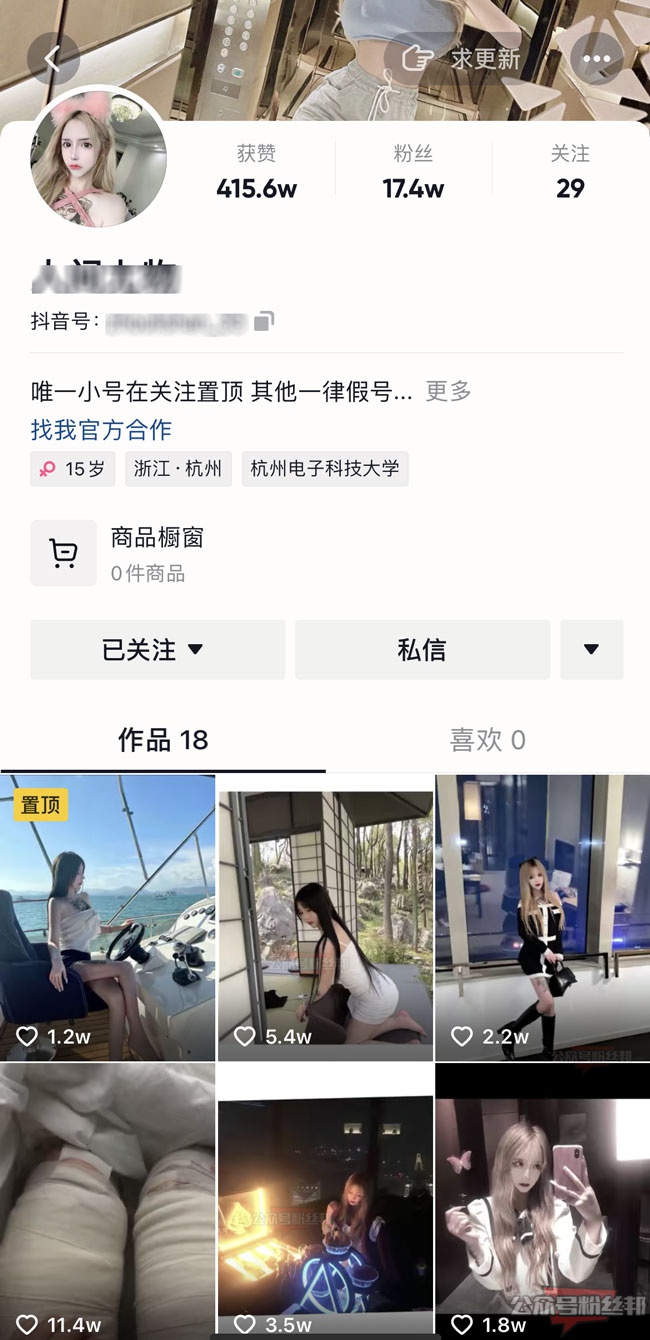Switch to the 喜欢 0 tab
This screenshot has width=650, height=1340.
(x=487, y=740)
